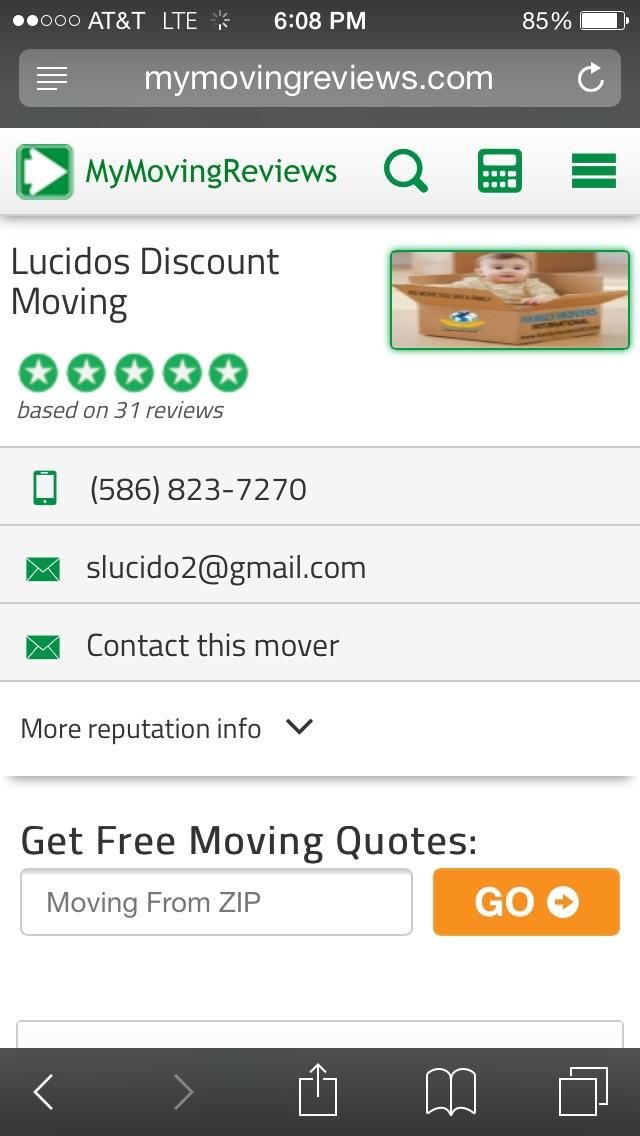
Task: Open the site search magnifier
Action: (x=406, y=172)
